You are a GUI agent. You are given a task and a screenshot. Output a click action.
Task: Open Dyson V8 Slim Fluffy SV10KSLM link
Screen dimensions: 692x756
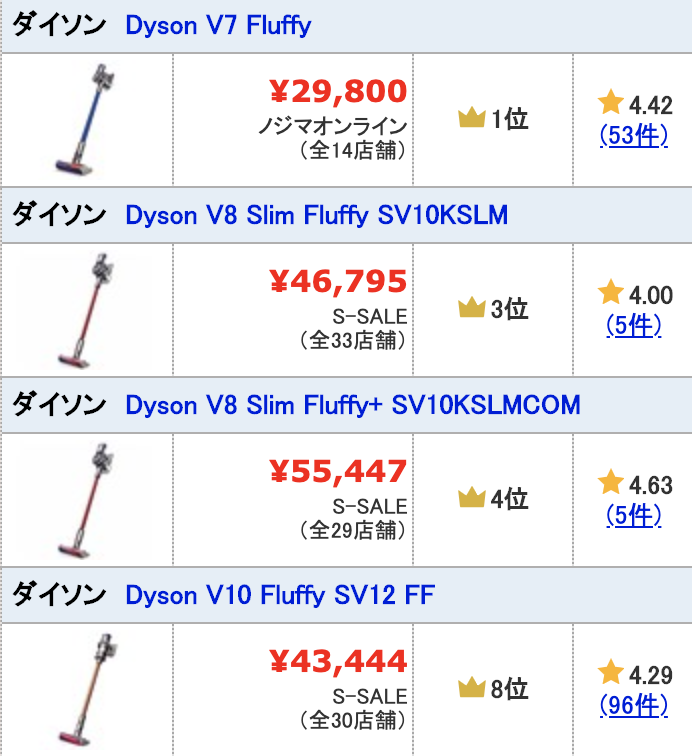tap(316, 215)
